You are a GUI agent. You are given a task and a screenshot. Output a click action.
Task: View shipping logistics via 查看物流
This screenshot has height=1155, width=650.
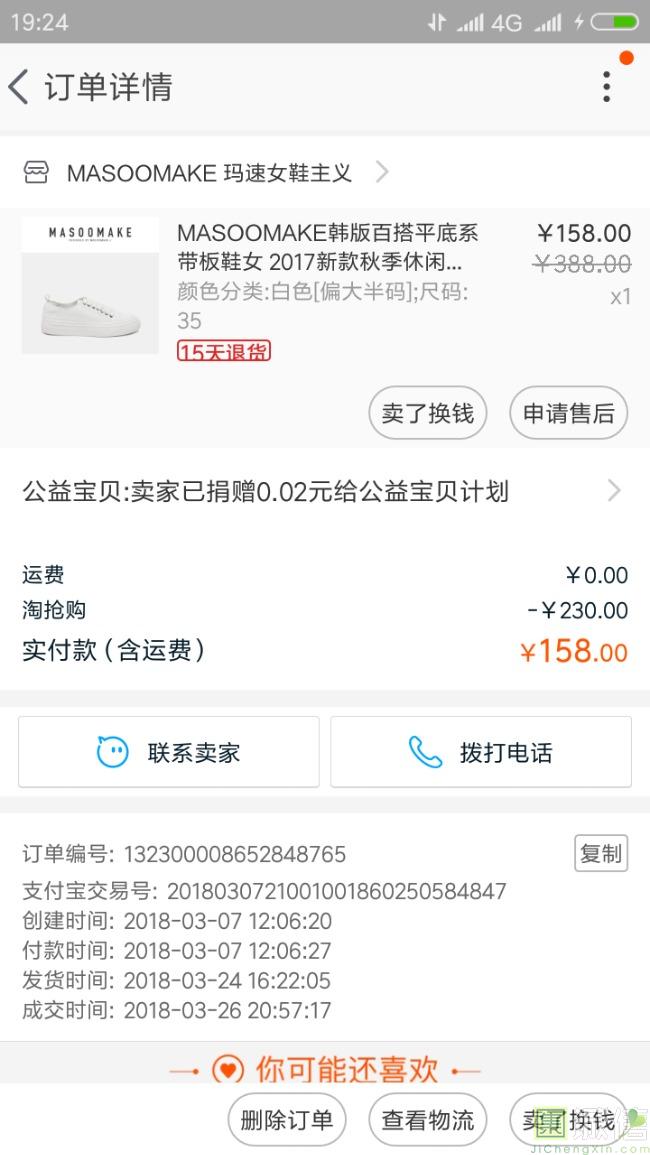(428, 1120)
